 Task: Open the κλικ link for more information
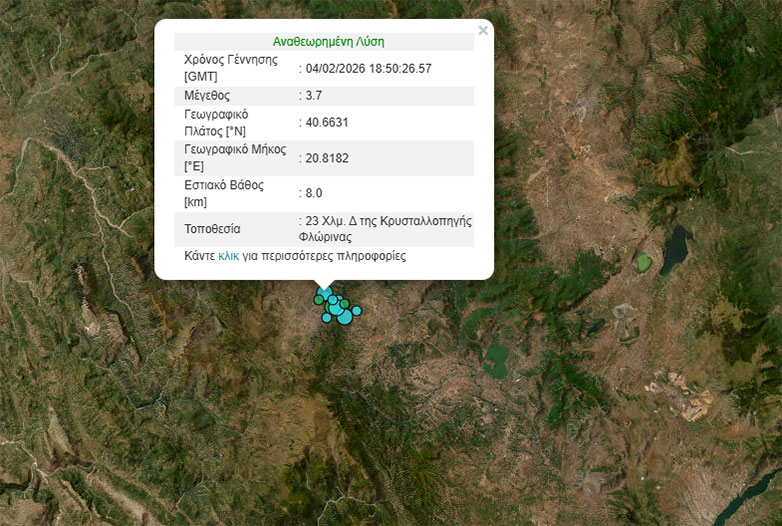(x=228, y=256)
